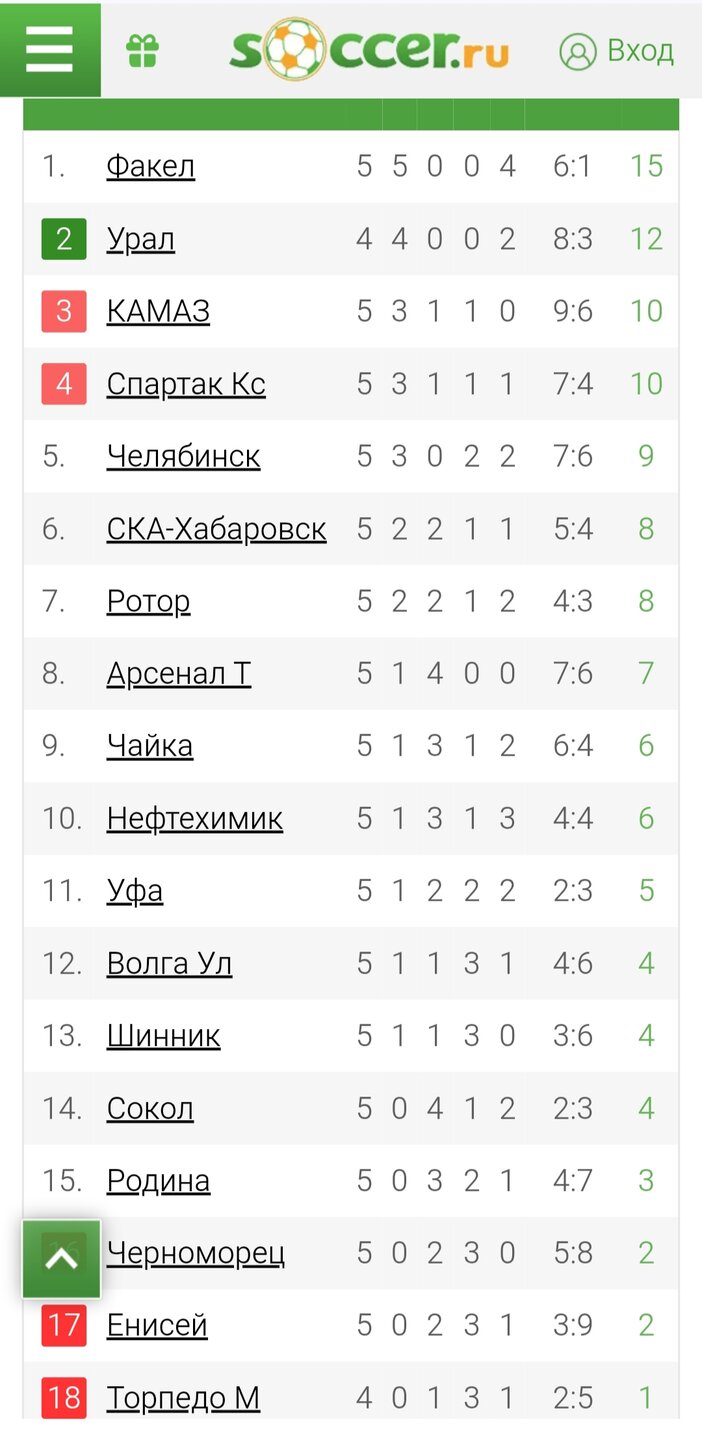View the Шинник team page
The image size is (702, 1440).
click(x=163, y=1036)
